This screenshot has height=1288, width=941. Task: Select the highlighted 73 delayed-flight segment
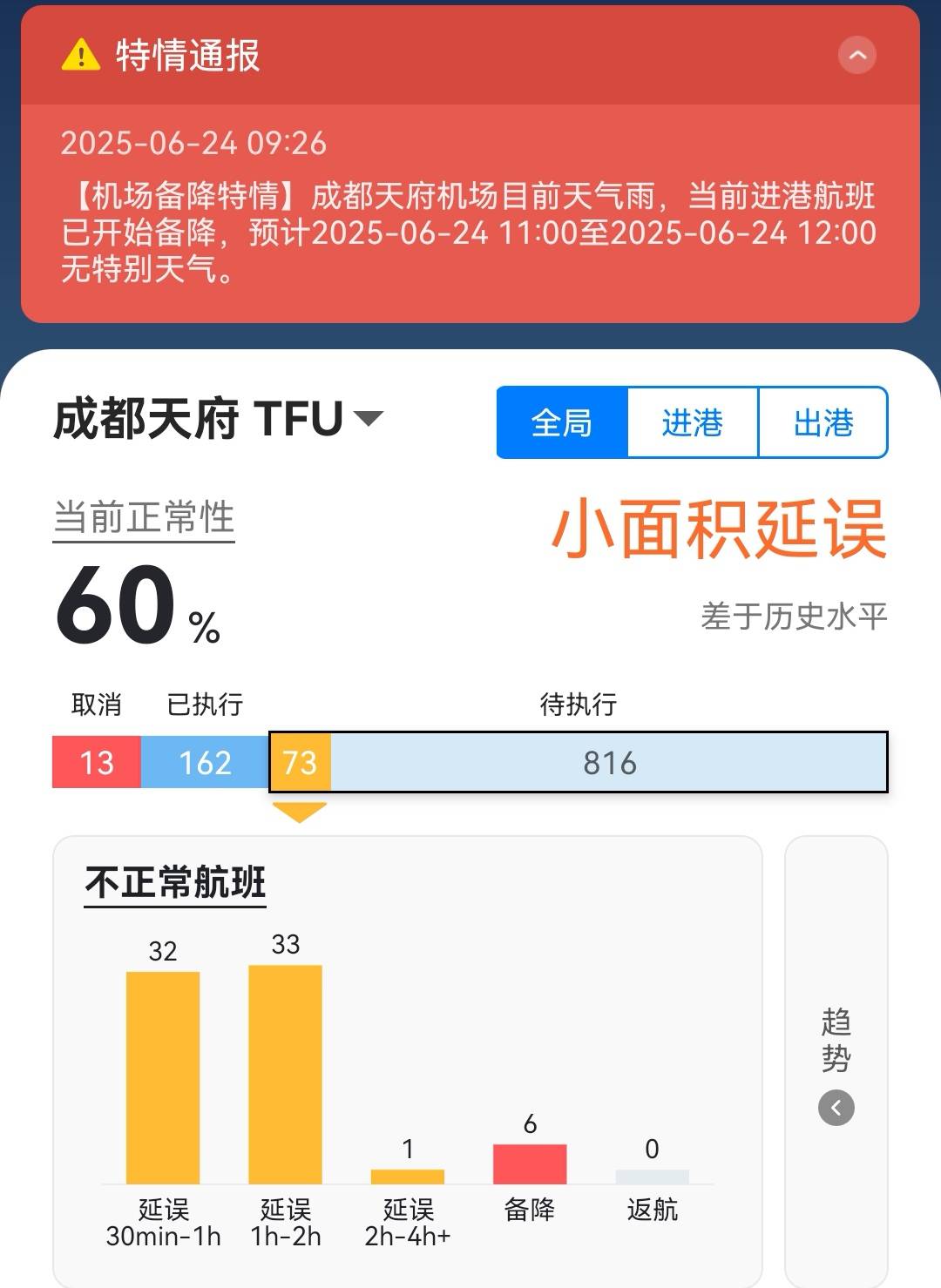(301, 763)
